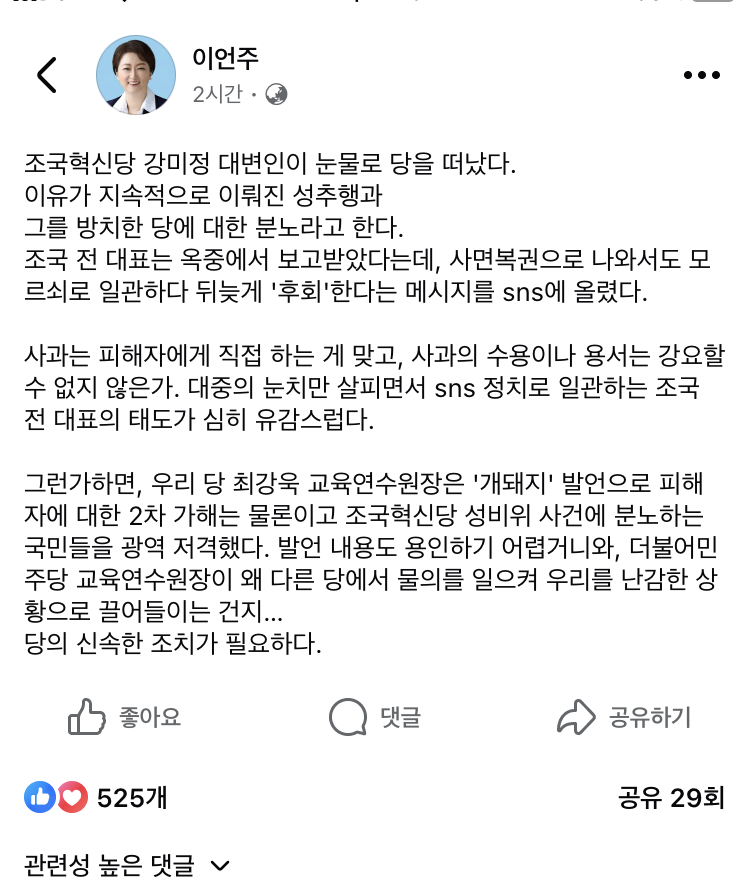Screen dimensions: 750x889
Task: Go back using the top-left arrow
Action: click(47, 75)
